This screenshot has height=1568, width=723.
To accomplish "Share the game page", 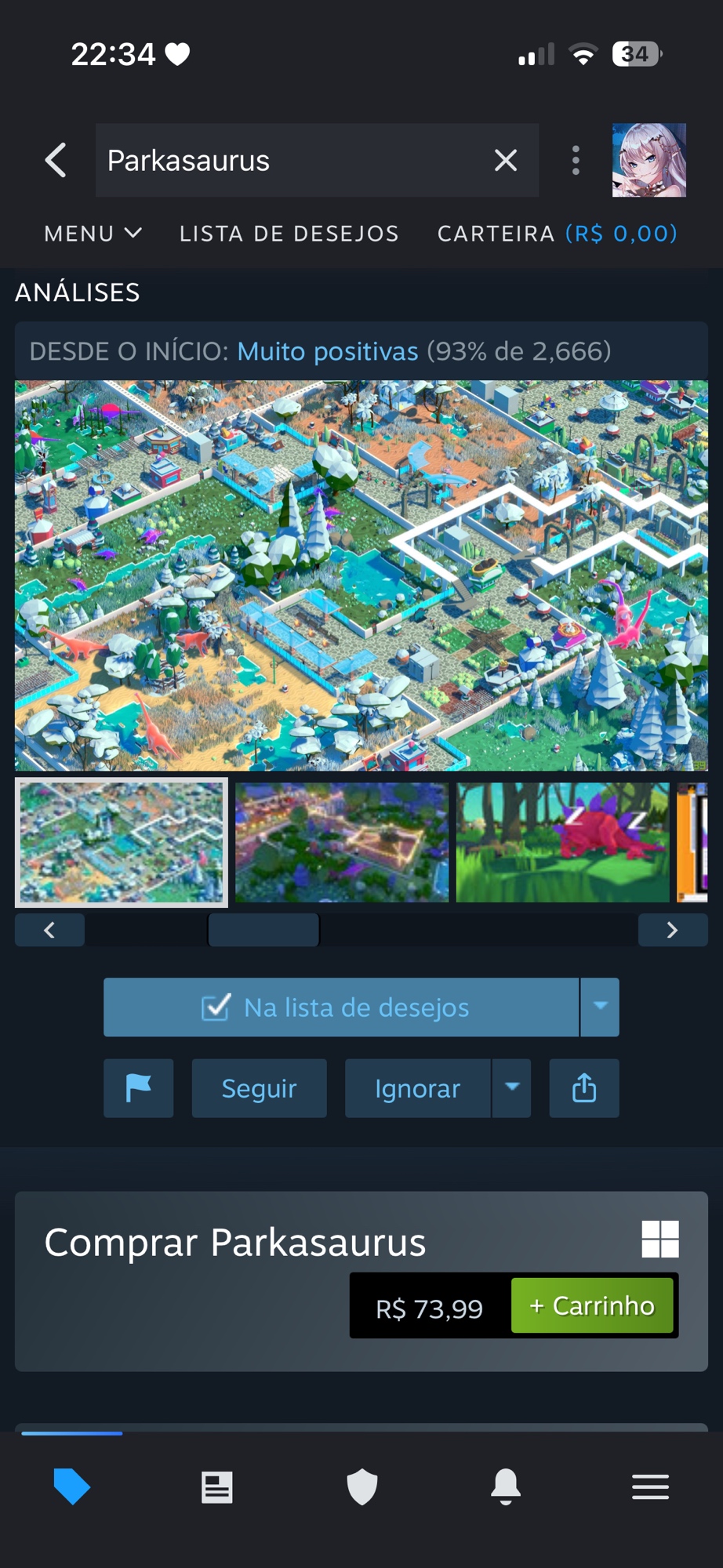I will [x=584, y=1088].
